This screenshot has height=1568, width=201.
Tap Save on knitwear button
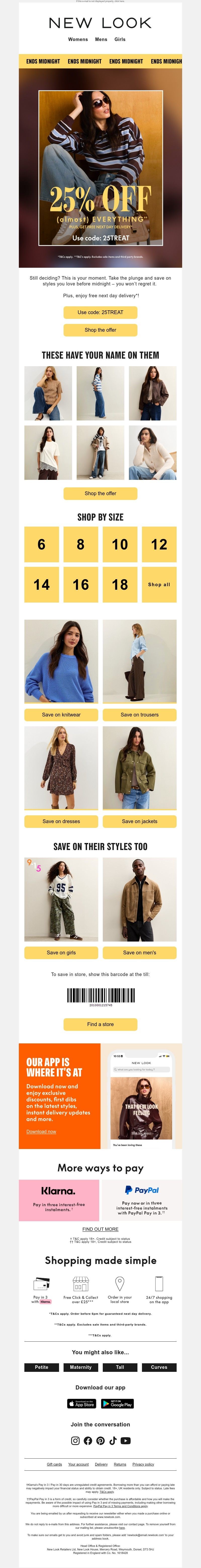coord(61,715)
